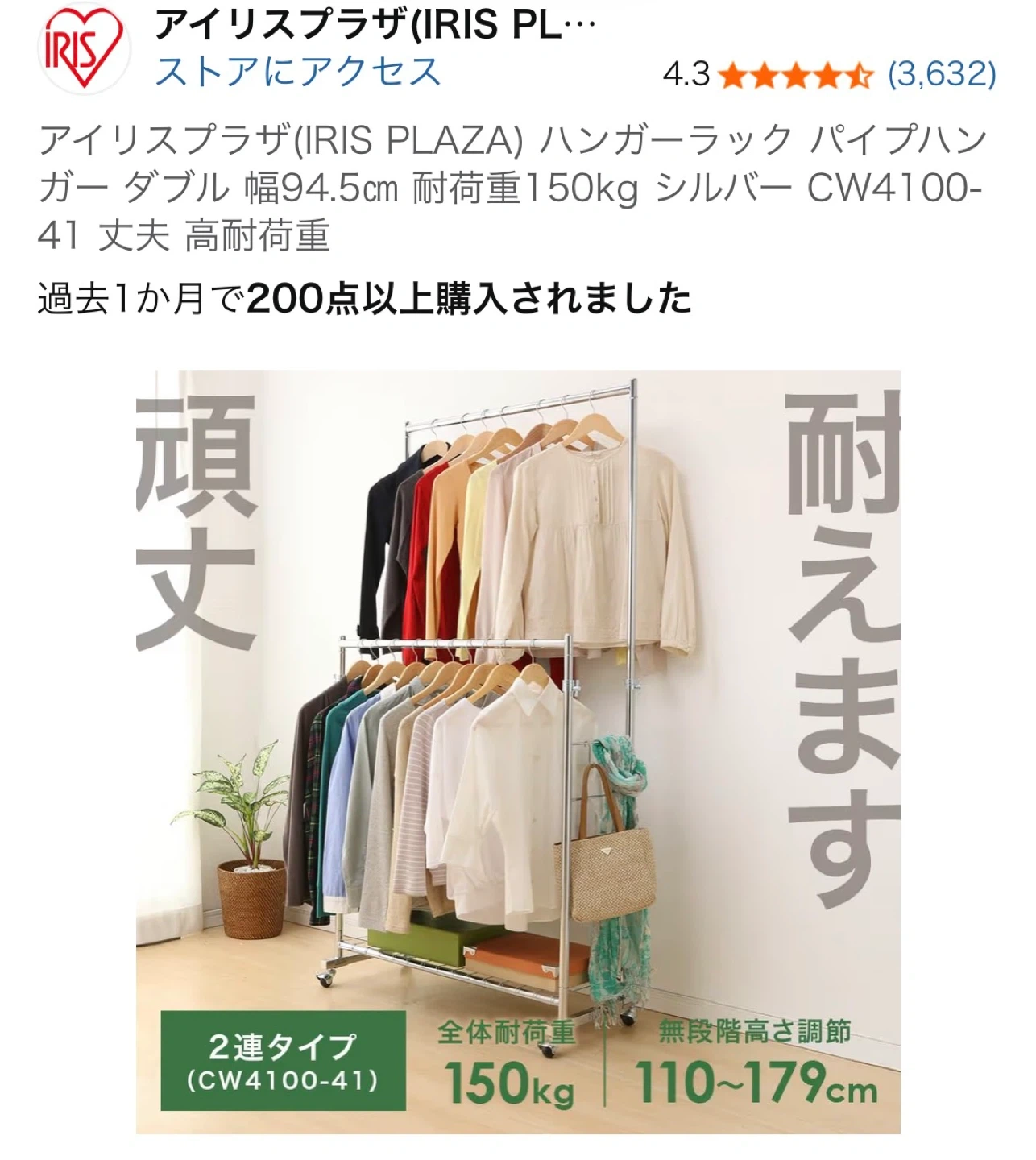Screen dimensions: 1036x1160
Task: View the 3,632 customer reviews
Action: pos(941,75)
